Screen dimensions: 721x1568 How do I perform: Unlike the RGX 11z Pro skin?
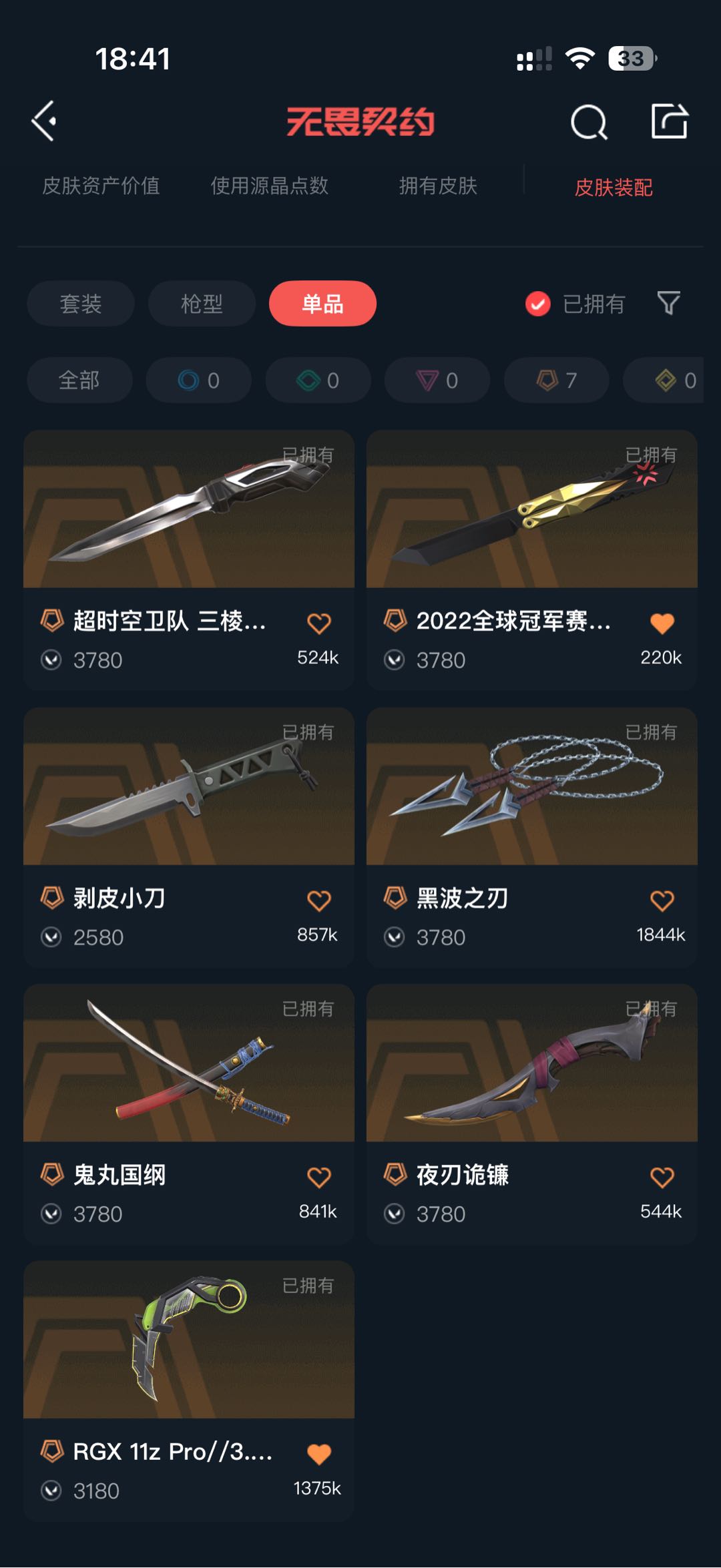coord(318,1454)
